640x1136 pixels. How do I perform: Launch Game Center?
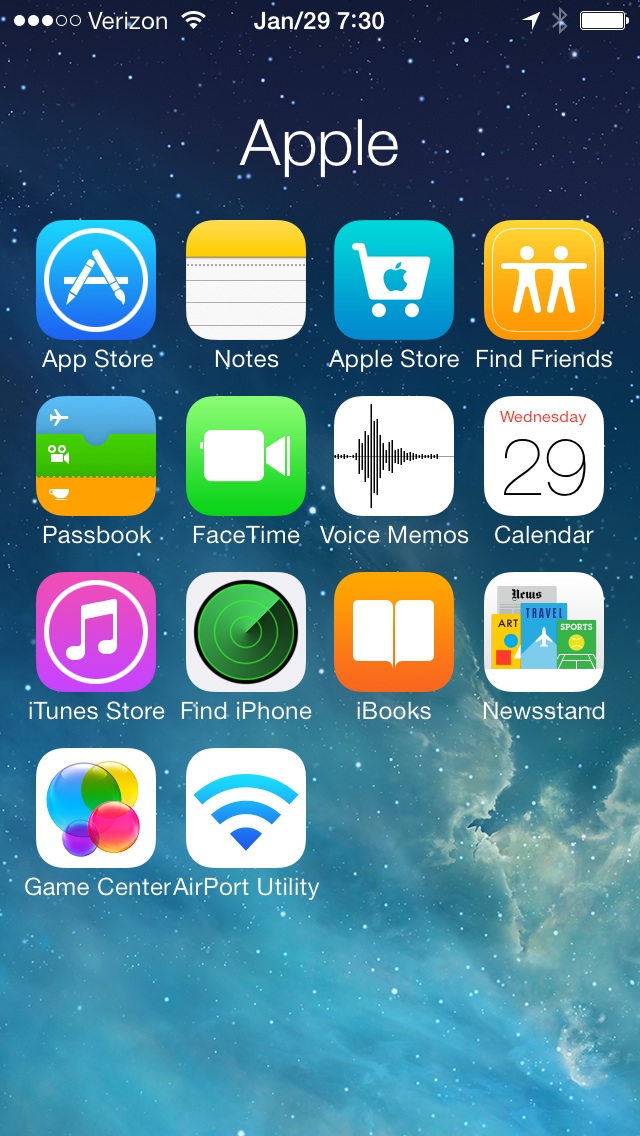[x=96, y=808]
